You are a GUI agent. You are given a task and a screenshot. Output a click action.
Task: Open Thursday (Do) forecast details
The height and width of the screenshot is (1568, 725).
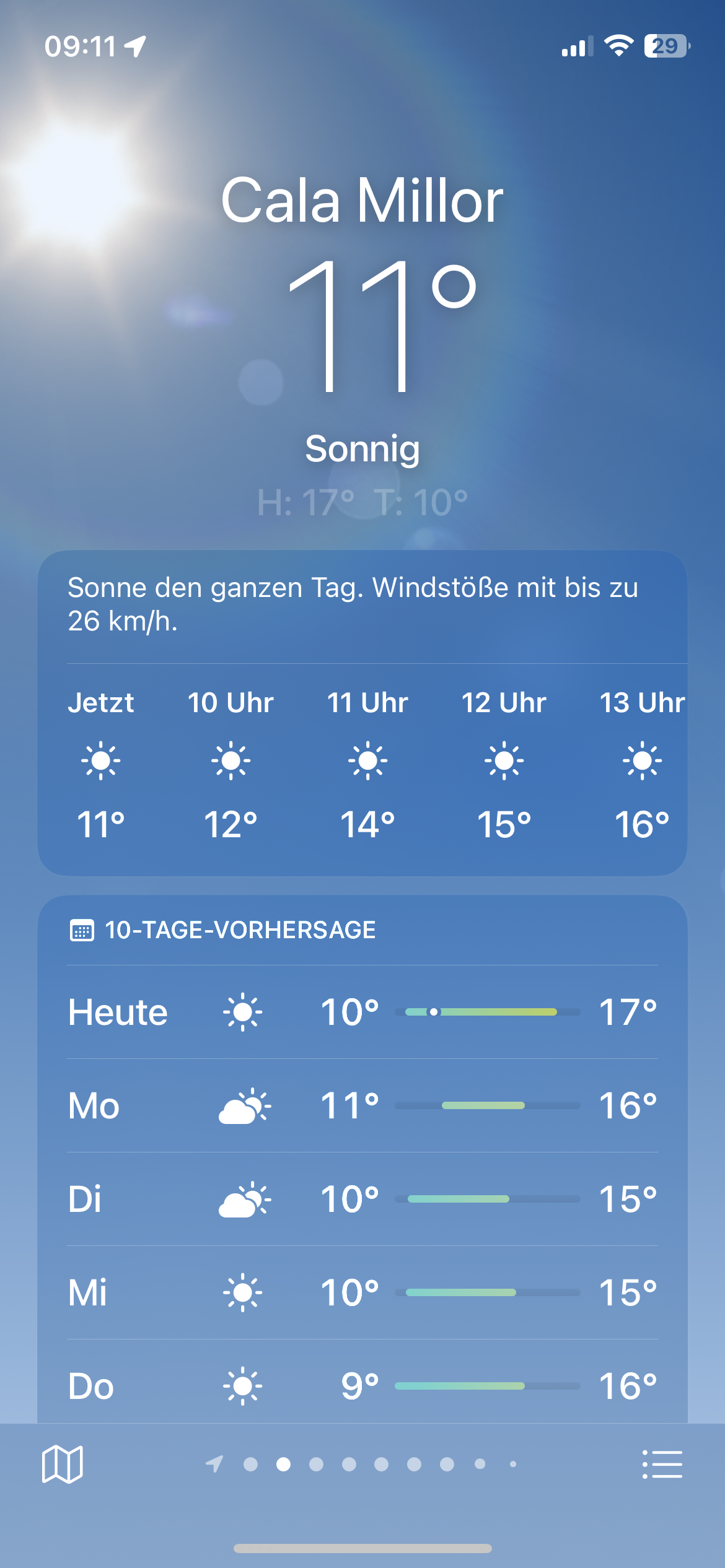coord(362,1385)
